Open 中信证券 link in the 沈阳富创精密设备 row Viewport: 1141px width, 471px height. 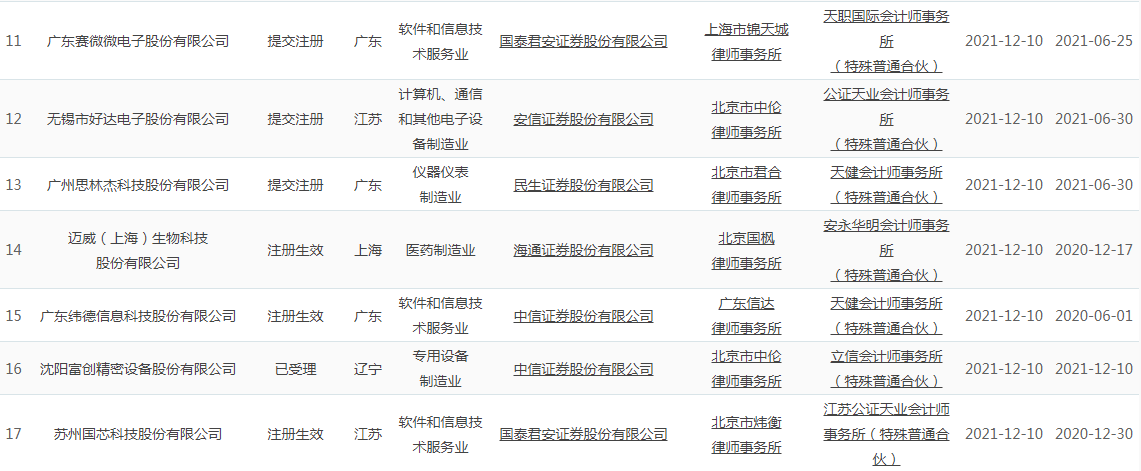[583, 369]
